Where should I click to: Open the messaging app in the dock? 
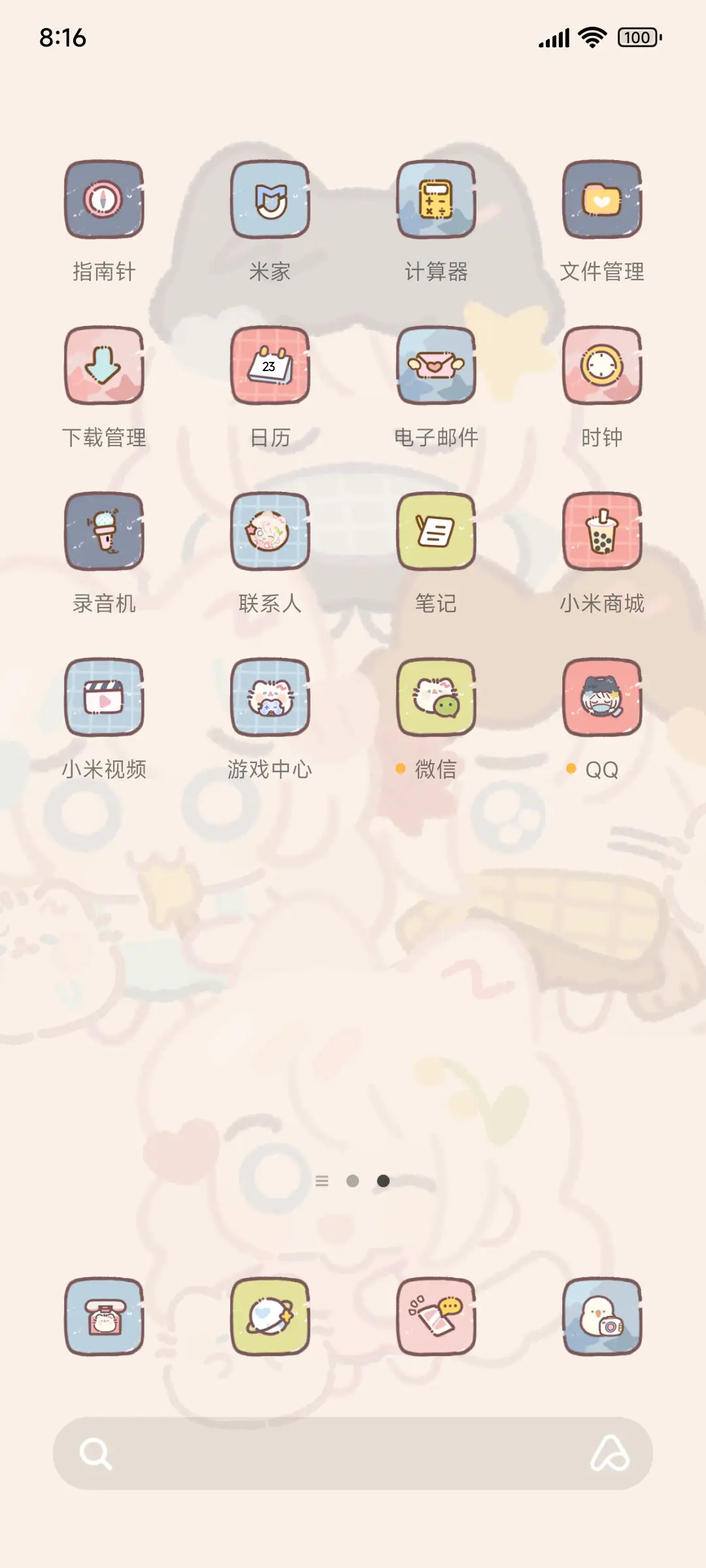[436, 1317]
